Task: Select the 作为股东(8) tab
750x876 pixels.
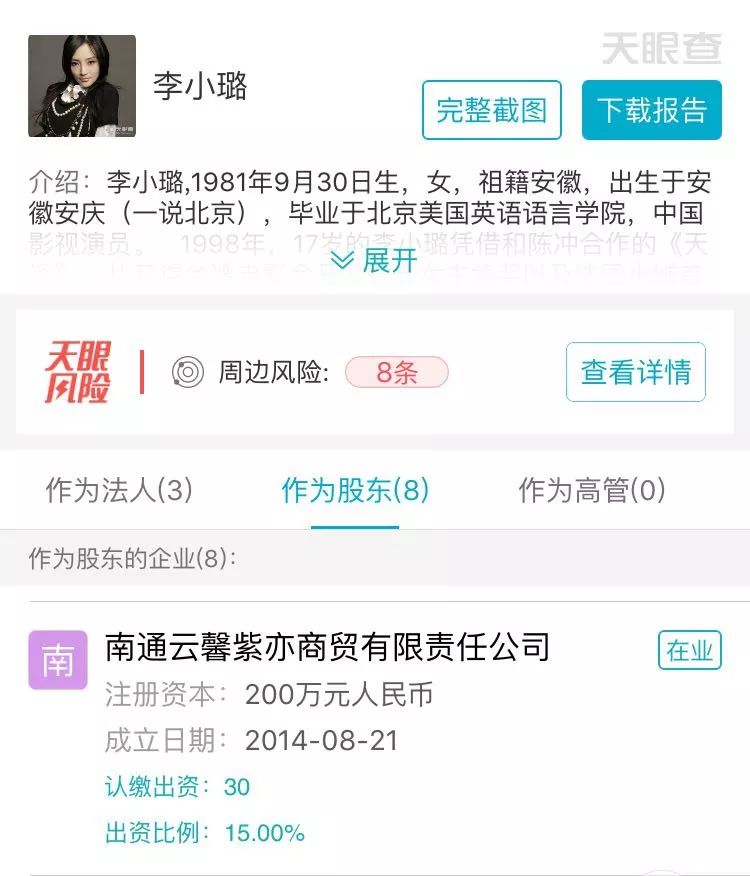Action: 355,490
